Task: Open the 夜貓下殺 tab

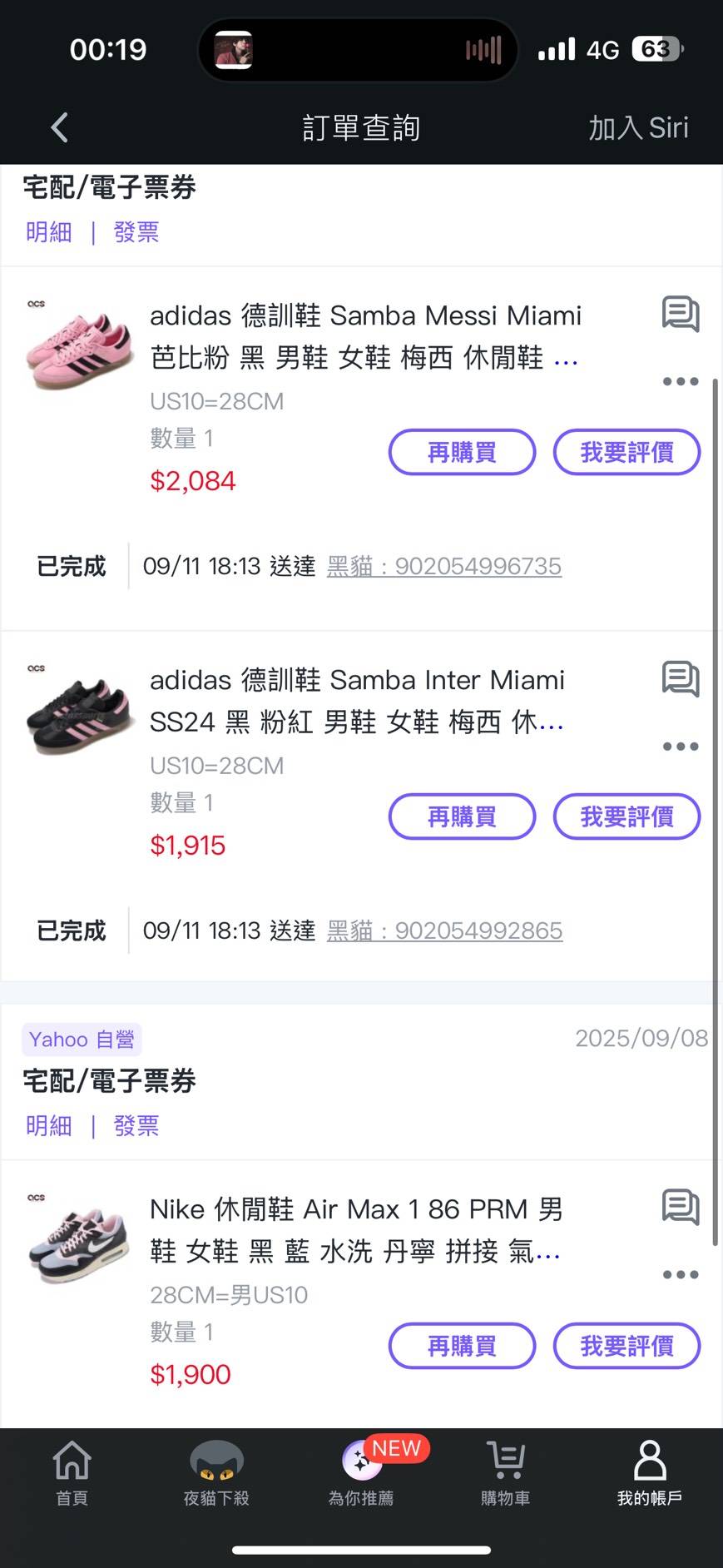Action: 216,1474
